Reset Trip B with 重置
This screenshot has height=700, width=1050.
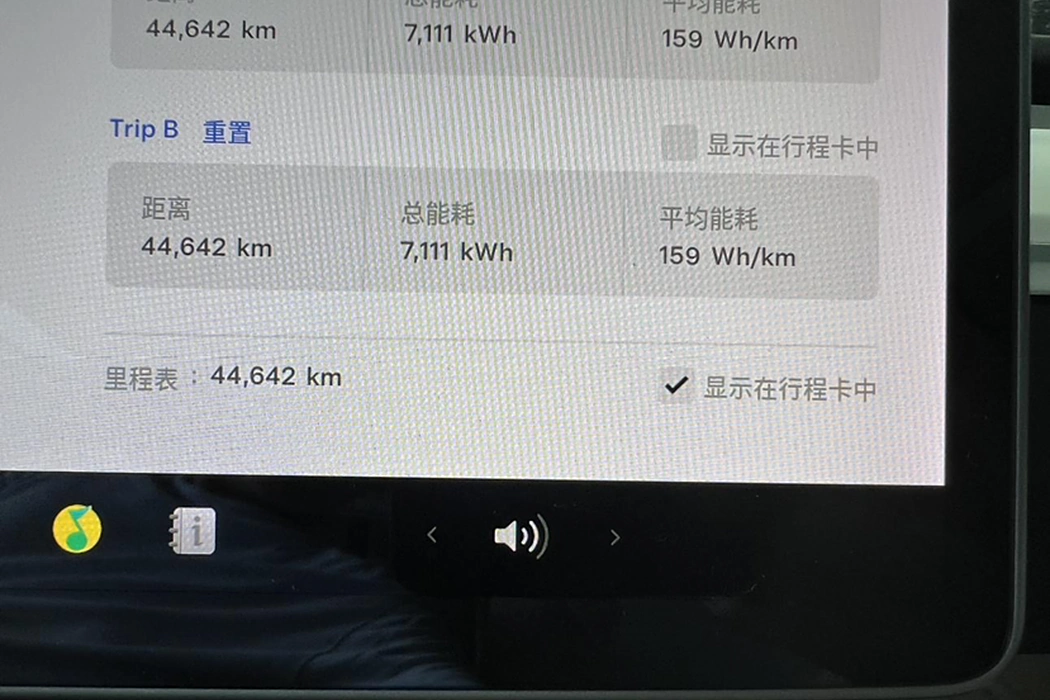coord(227,131)
